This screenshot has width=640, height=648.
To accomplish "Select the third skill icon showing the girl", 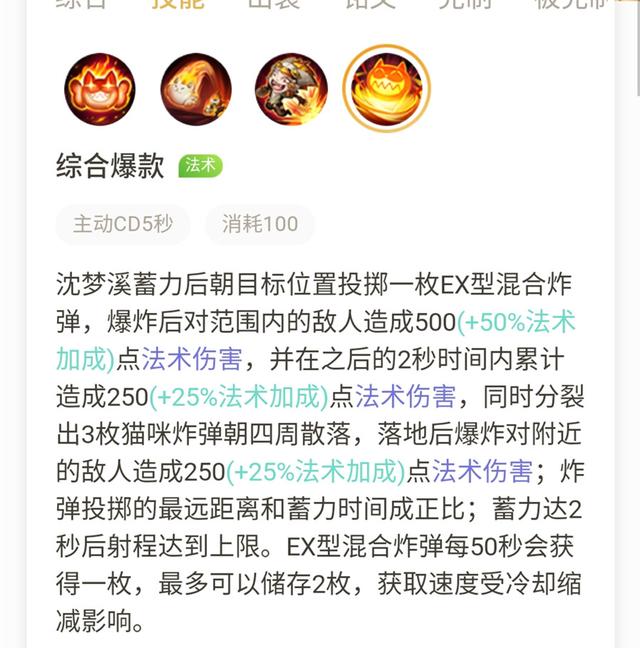I will pyautogui.click(x=291, y=89).
